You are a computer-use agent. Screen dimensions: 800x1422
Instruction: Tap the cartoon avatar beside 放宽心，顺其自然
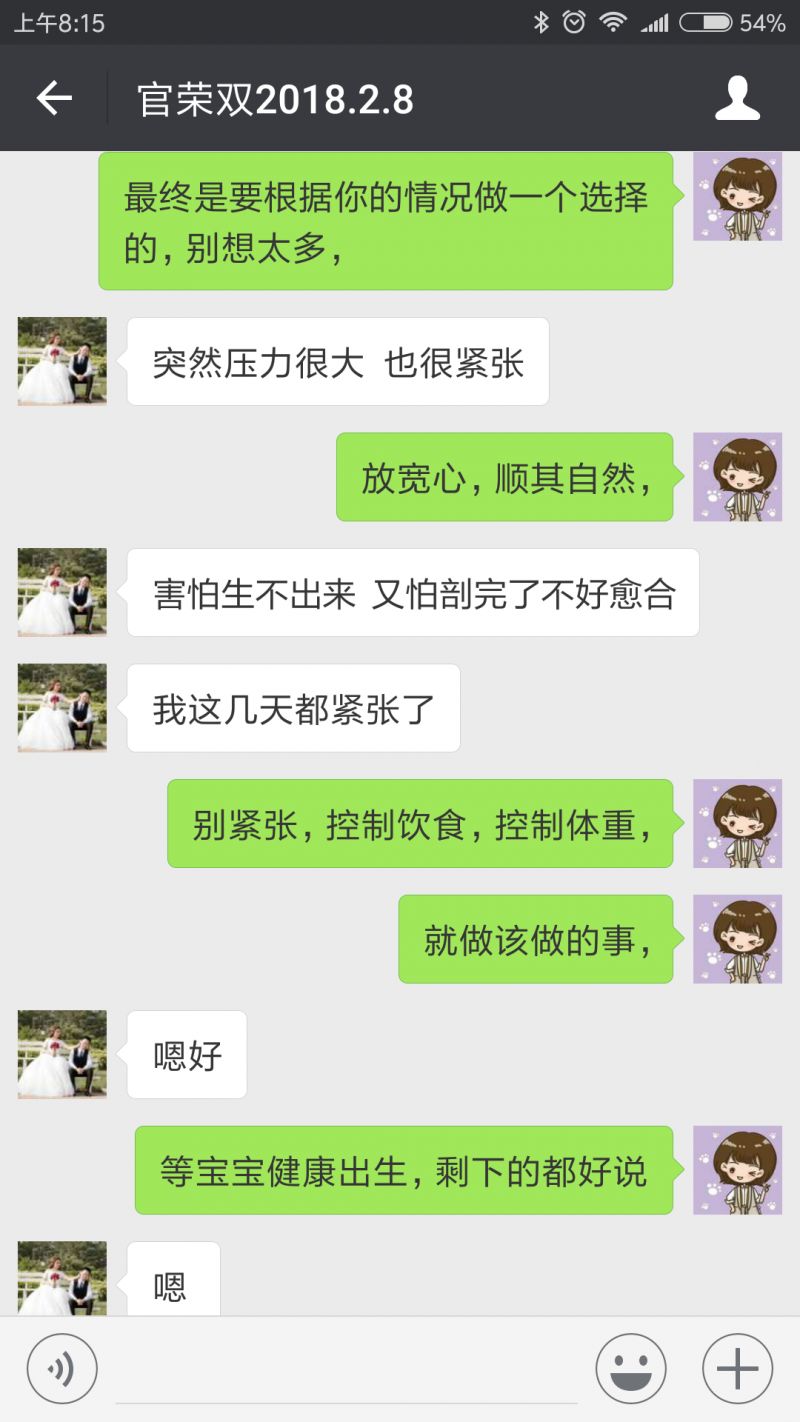pos(737,477)
